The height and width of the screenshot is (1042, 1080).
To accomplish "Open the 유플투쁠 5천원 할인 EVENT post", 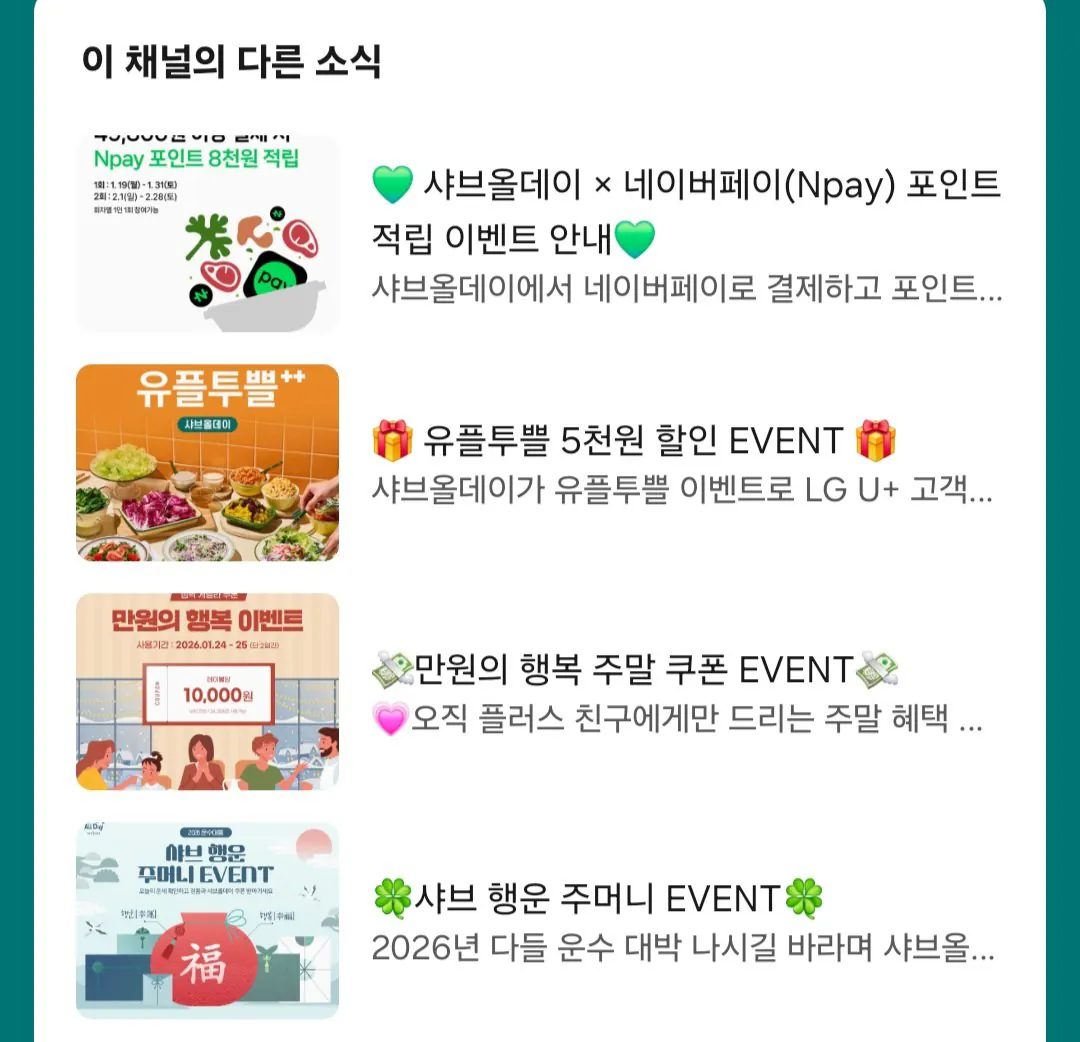I will (x=634, y=441).
